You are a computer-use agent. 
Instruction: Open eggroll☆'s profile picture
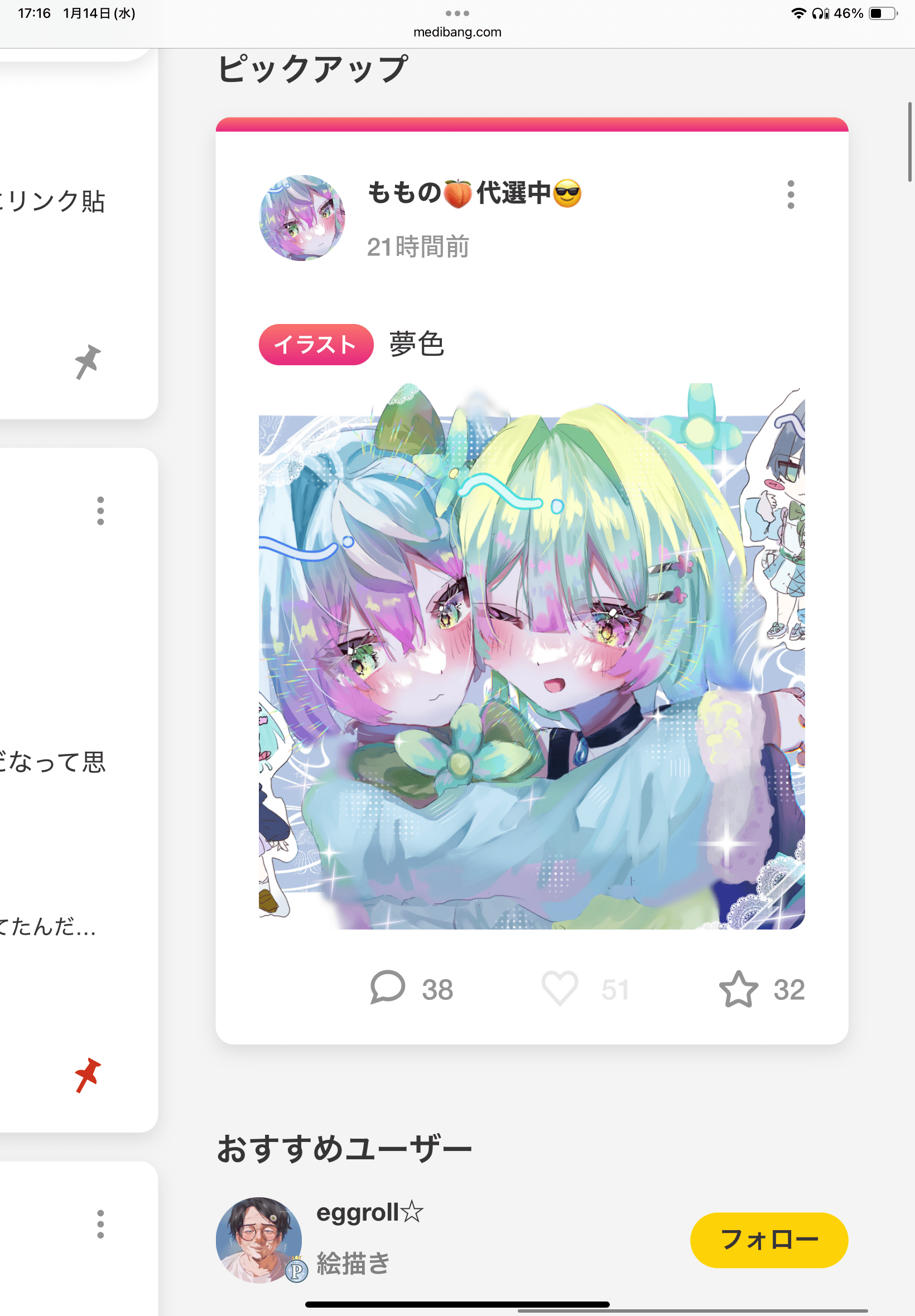pyautogui.click(x=259, y=1240)
